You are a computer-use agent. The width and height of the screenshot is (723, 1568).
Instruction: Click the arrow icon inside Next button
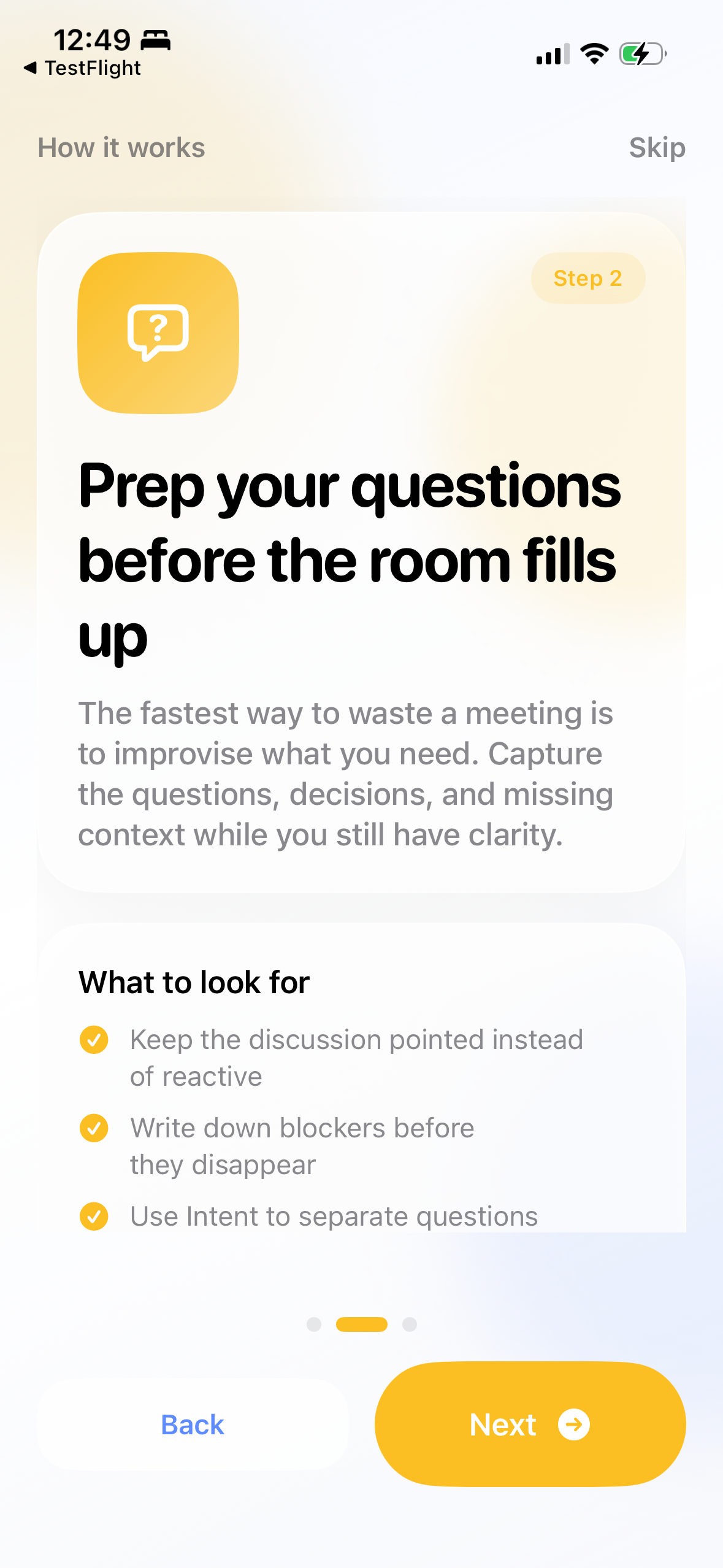click(x=572, y=1424)
